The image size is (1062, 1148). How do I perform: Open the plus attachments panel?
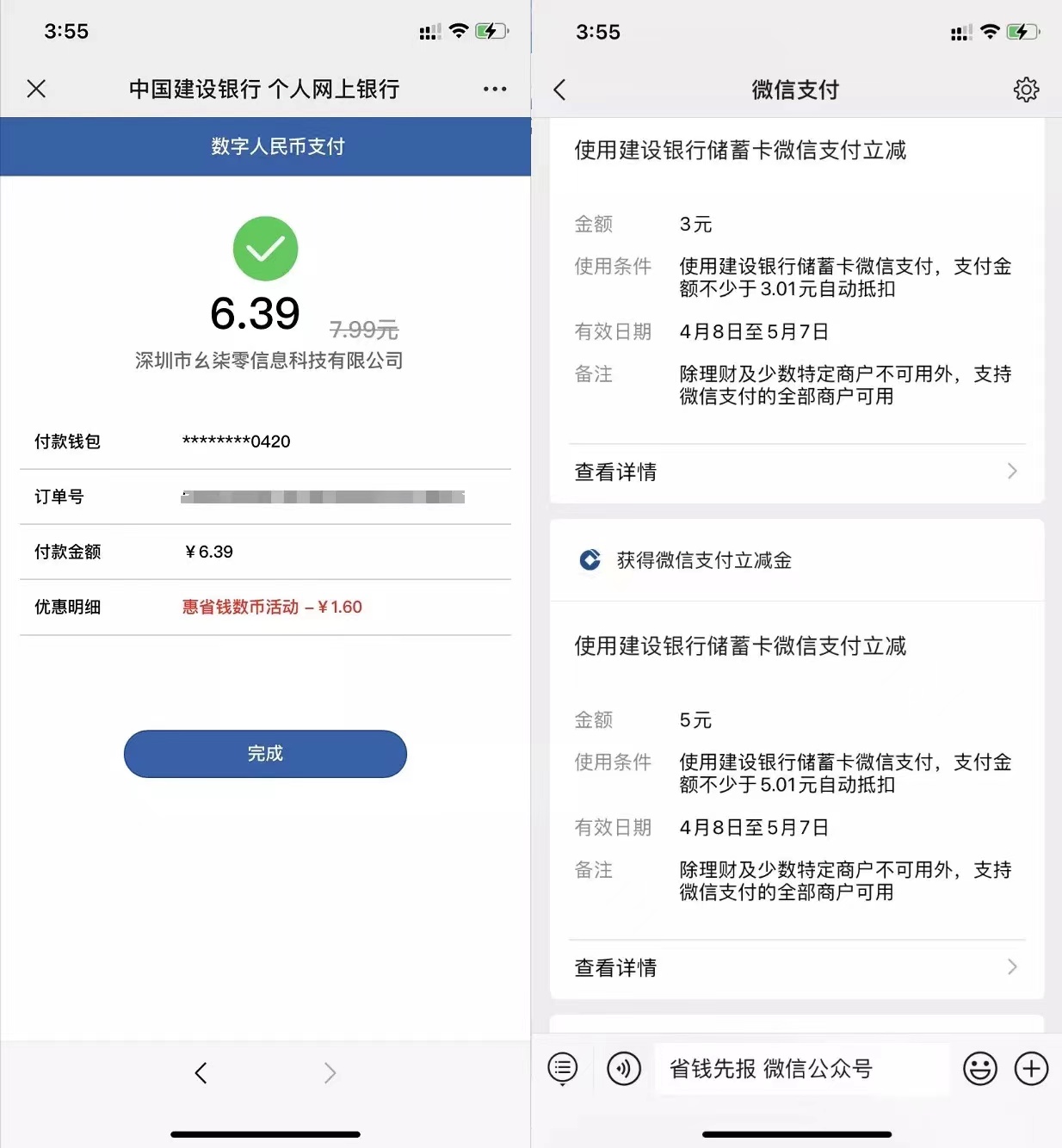coord(1031,1069)
